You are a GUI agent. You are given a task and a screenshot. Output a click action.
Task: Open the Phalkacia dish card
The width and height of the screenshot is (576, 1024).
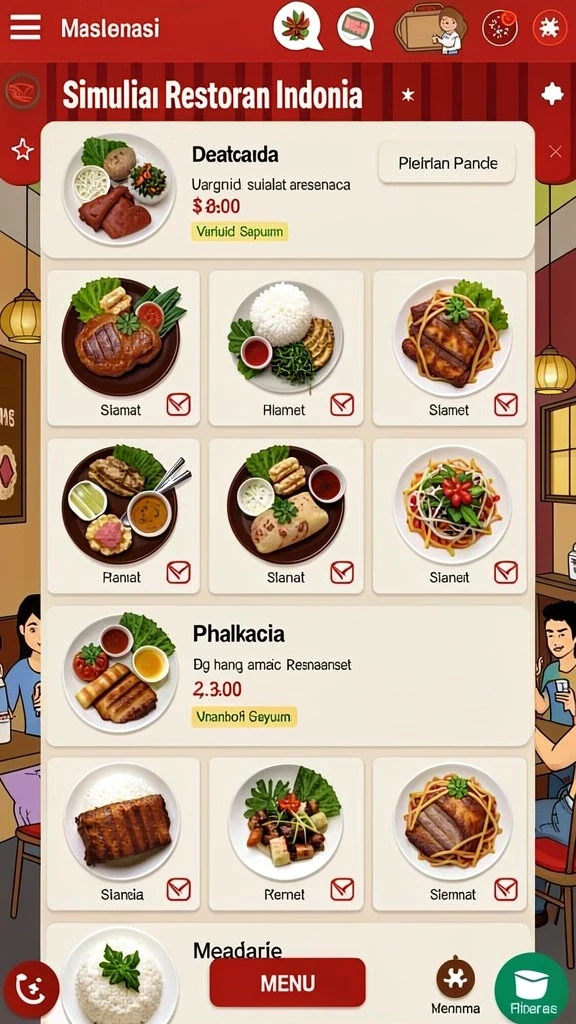pos(287,677)
